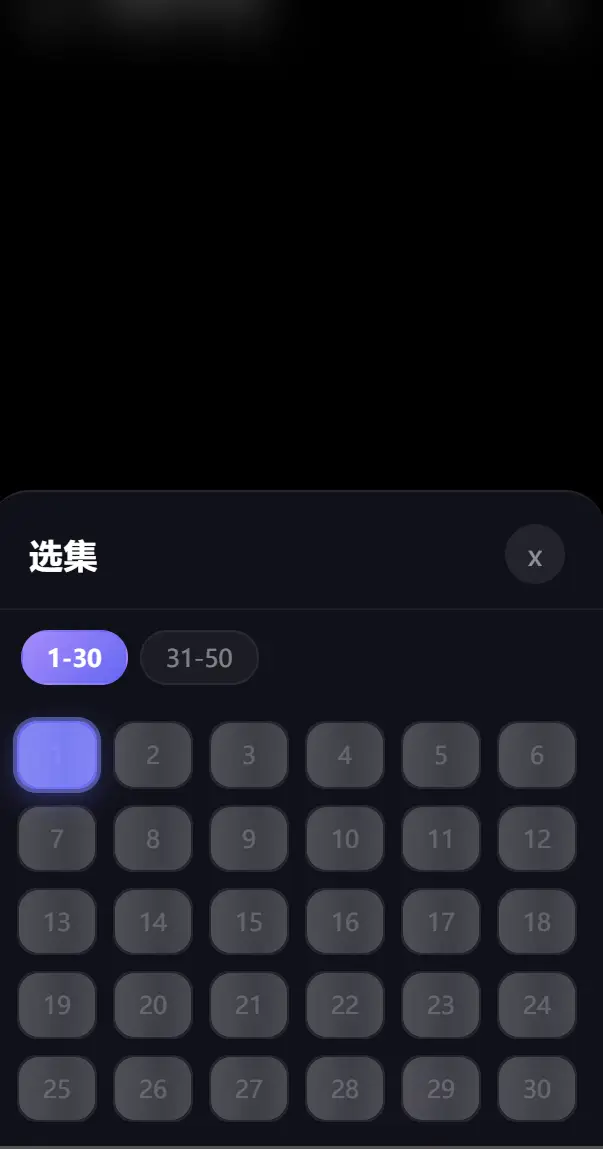Open episode 17
Screen dimensions: 603x1149
[441, 922]
